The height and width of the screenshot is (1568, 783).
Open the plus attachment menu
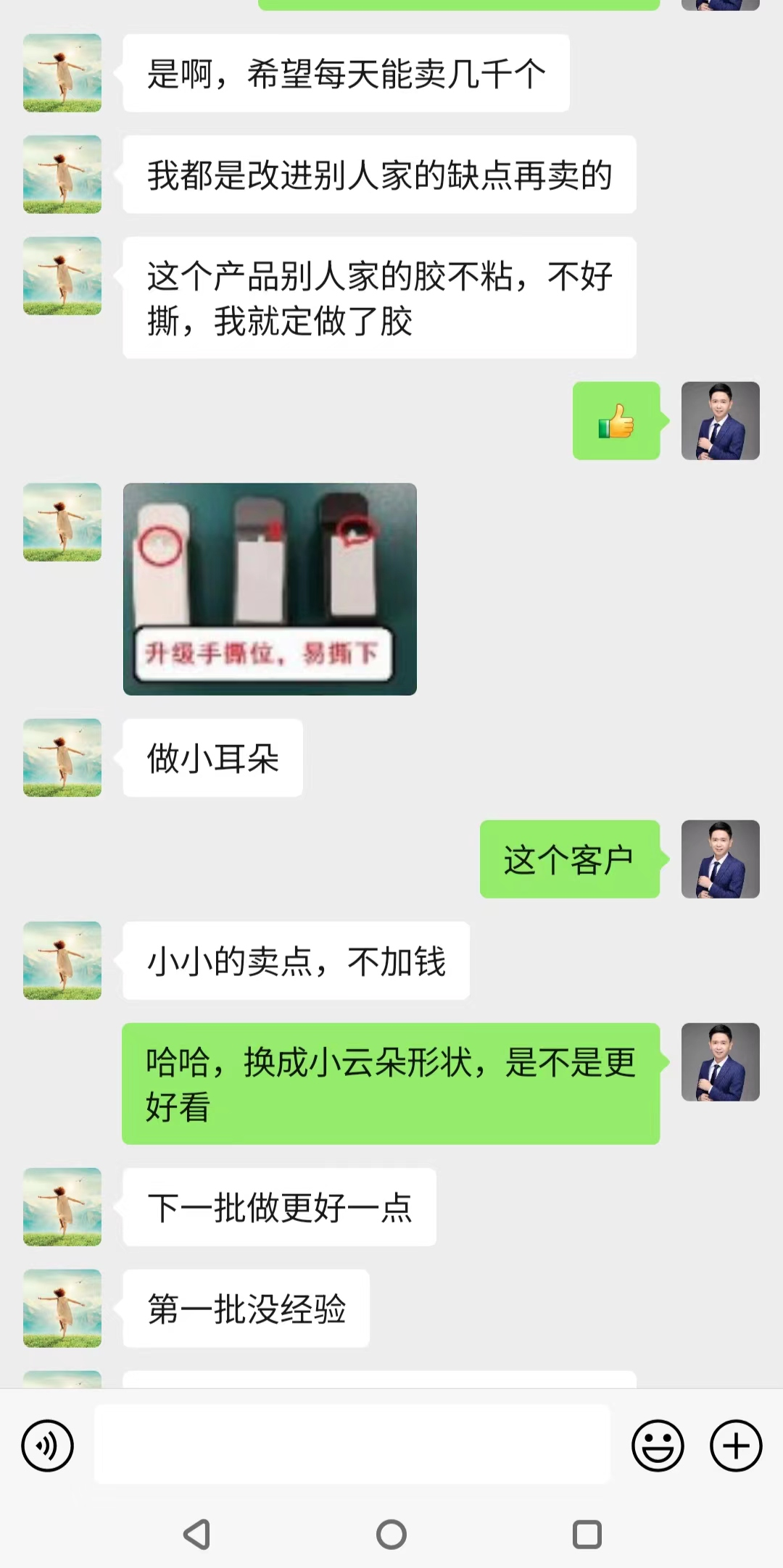(736, 1446)
